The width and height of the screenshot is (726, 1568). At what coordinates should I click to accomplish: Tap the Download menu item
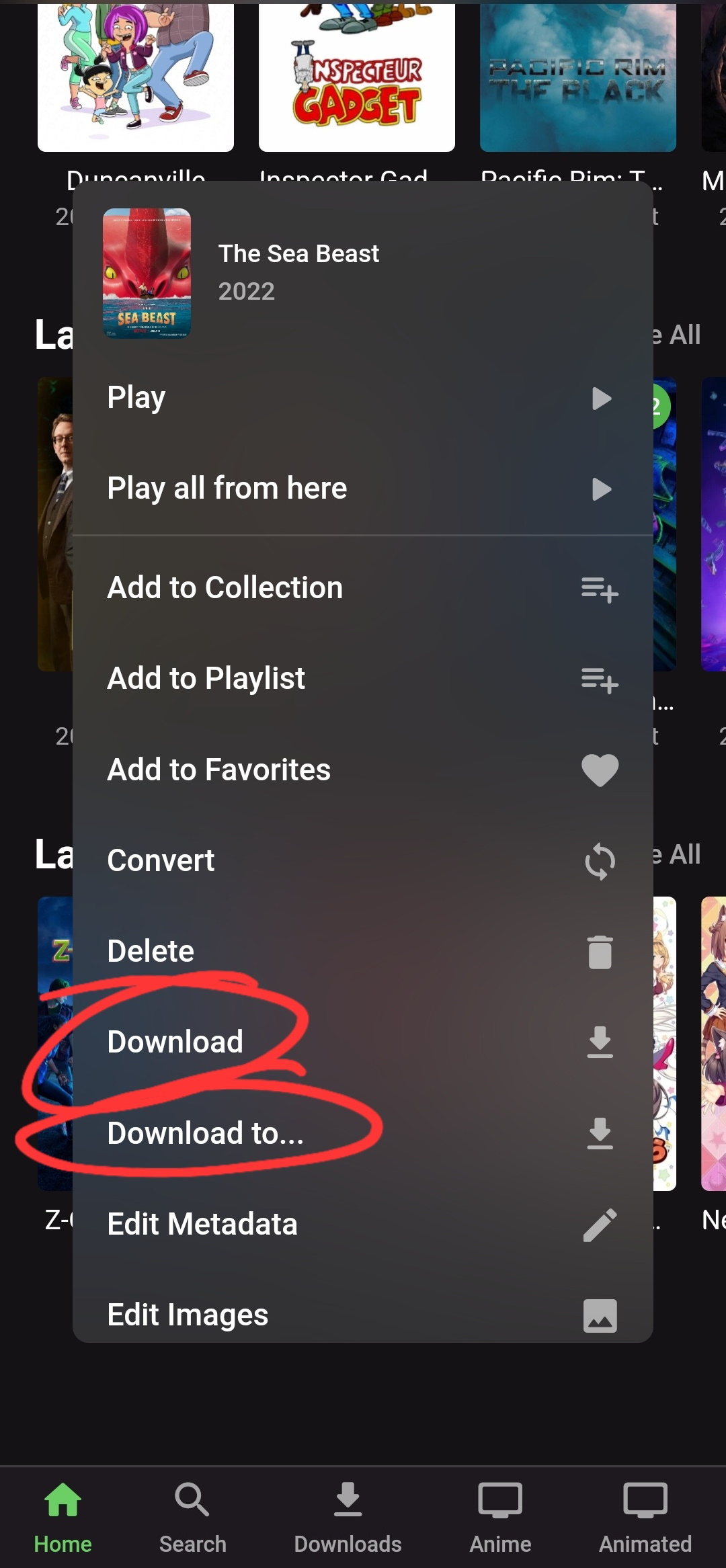[x=362, y=1042]
